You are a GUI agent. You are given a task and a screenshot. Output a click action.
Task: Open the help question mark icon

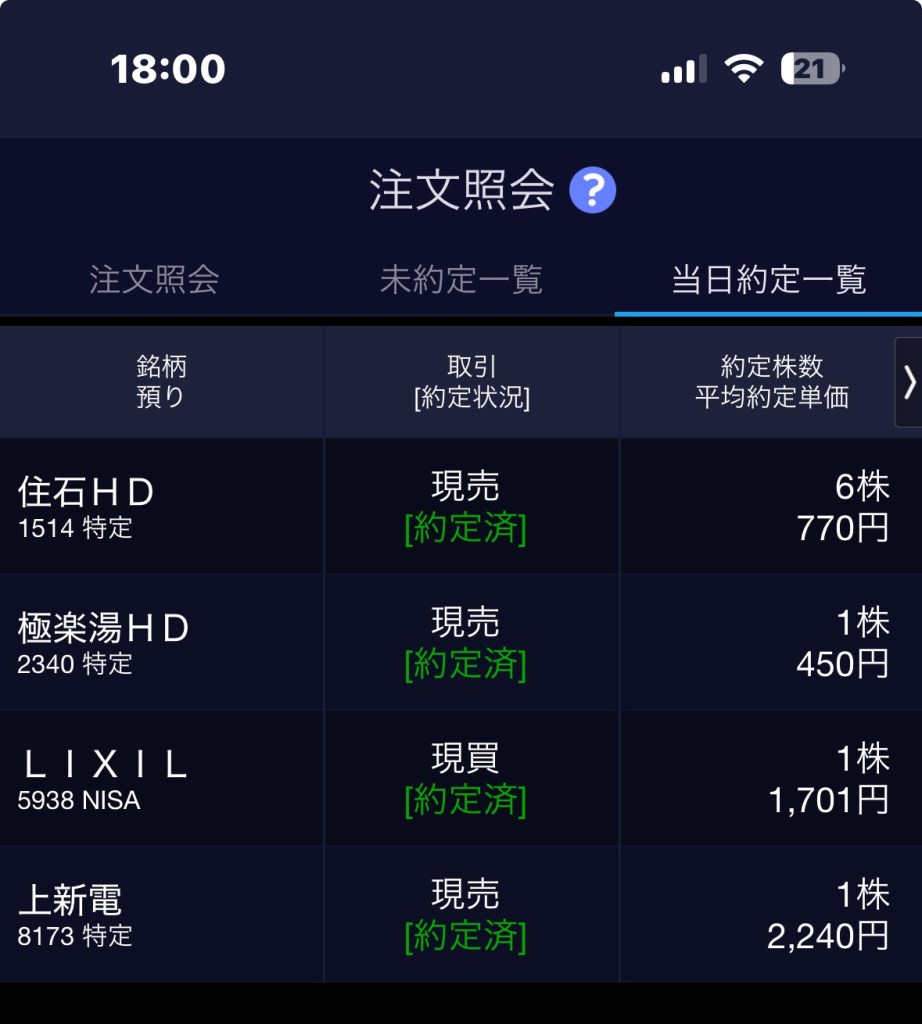592,190
